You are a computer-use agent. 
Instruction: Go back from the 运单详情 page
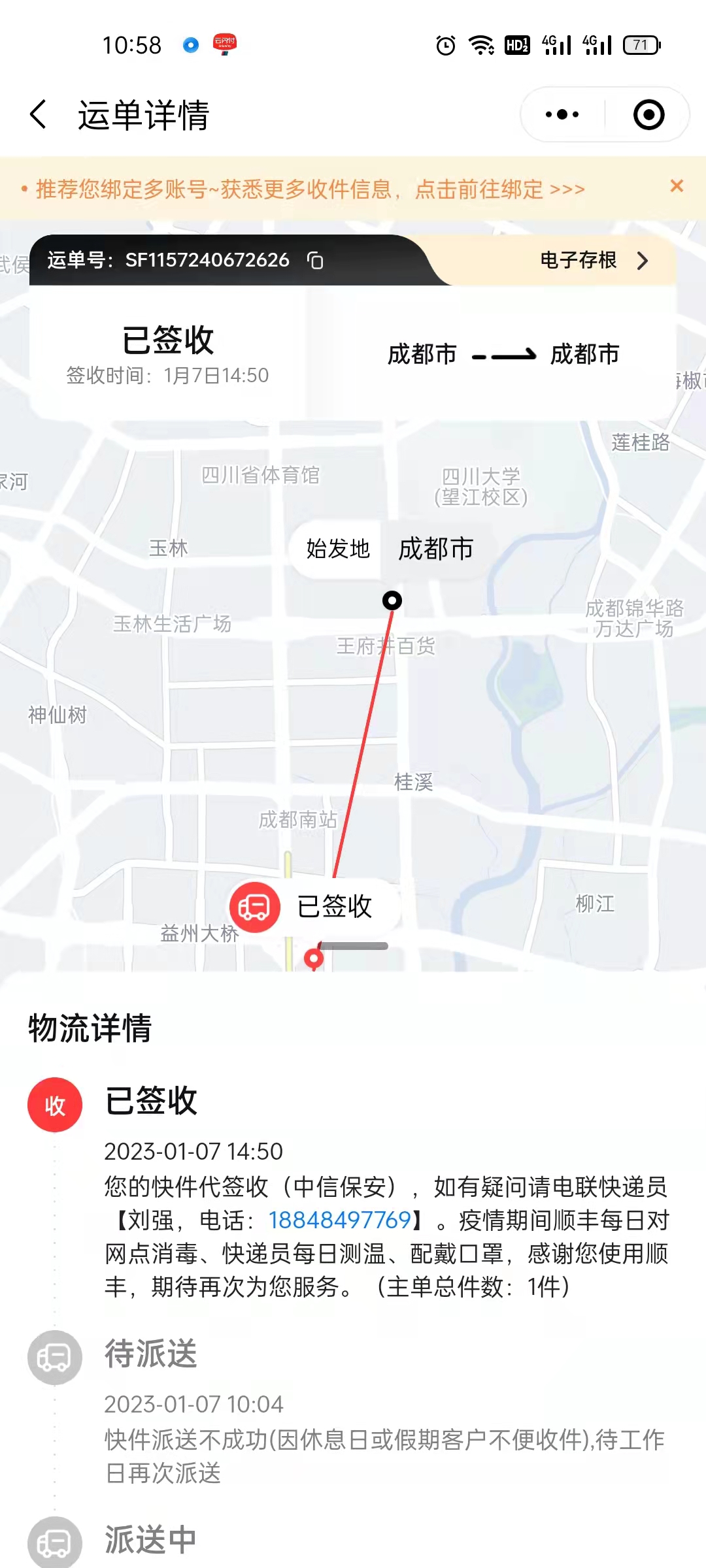(x=39, y=115)
